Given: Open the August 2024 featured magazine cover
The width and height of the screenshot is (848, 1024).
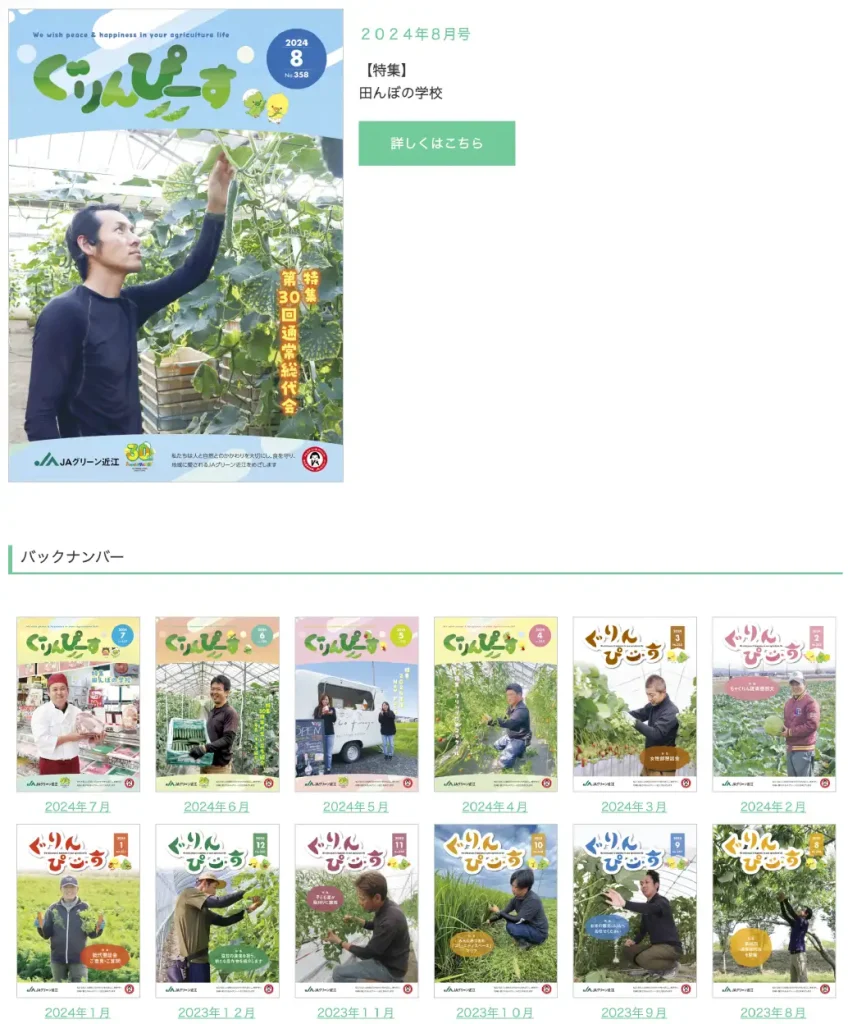Looking at the screenshot, I should [x=176, y=246].
